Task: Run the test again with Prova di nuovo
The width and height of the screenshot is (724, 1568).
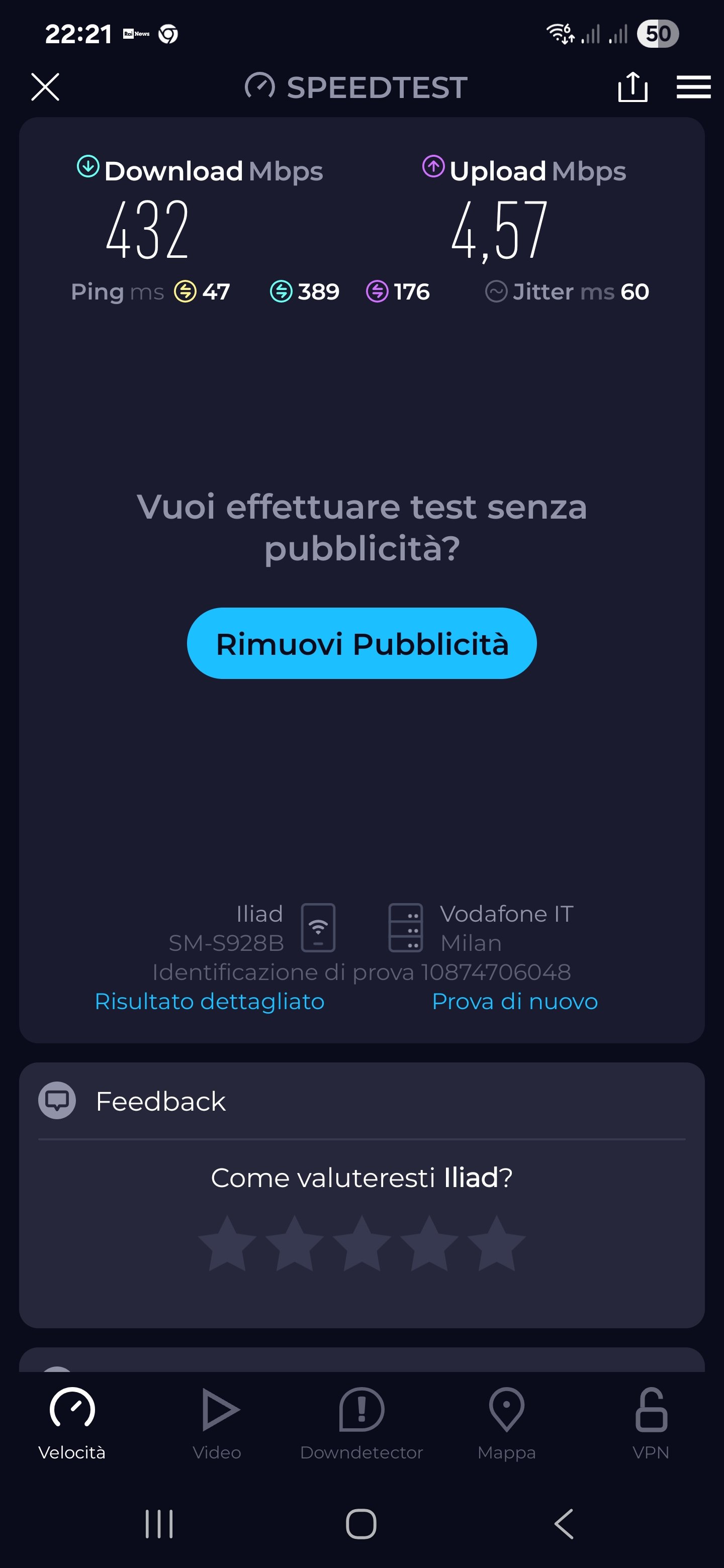Action: [x=514, y=1001]
